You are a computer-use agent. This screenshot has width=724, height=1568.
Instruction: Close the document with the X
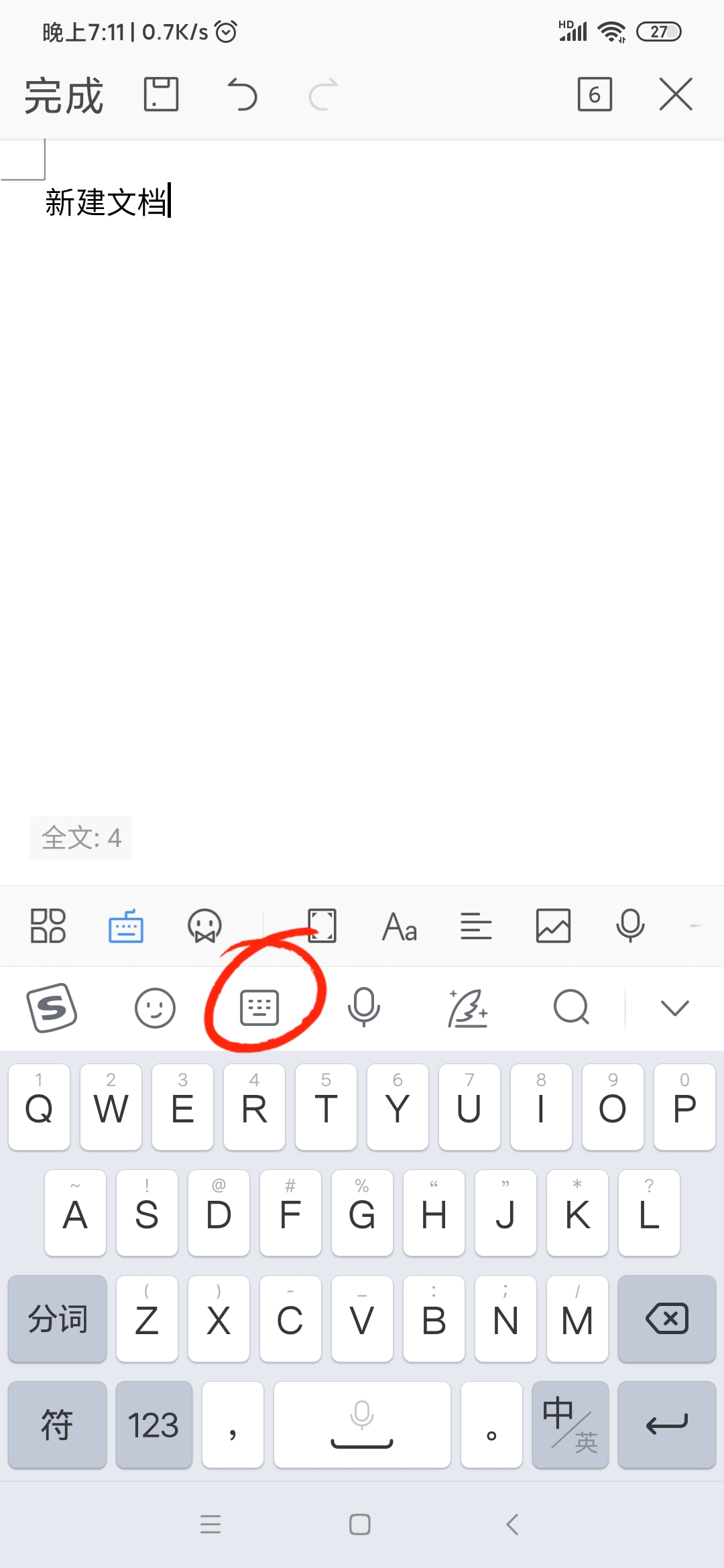click(675, 94)
